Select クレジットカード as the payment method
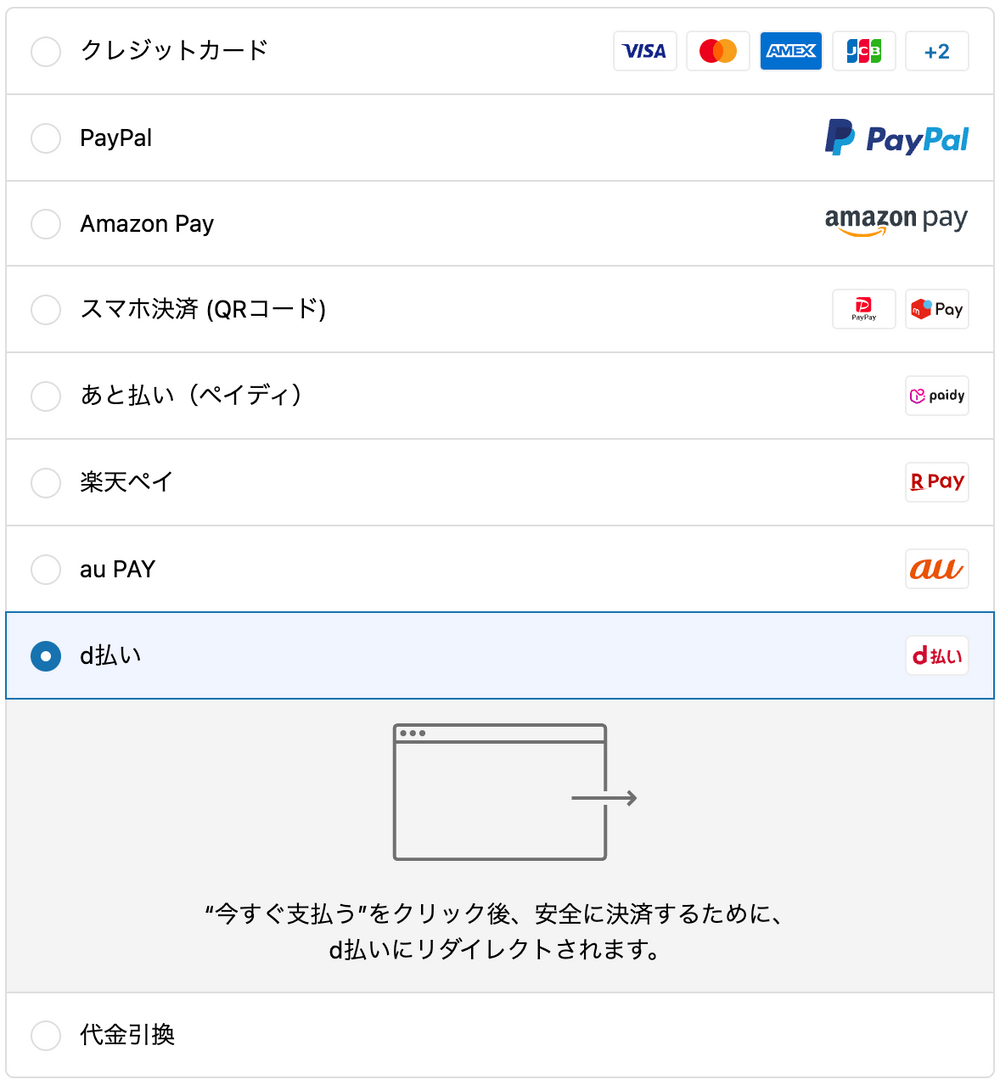Image resolution: width=1000 pixels, height=1085 pixels. (46, 51)
